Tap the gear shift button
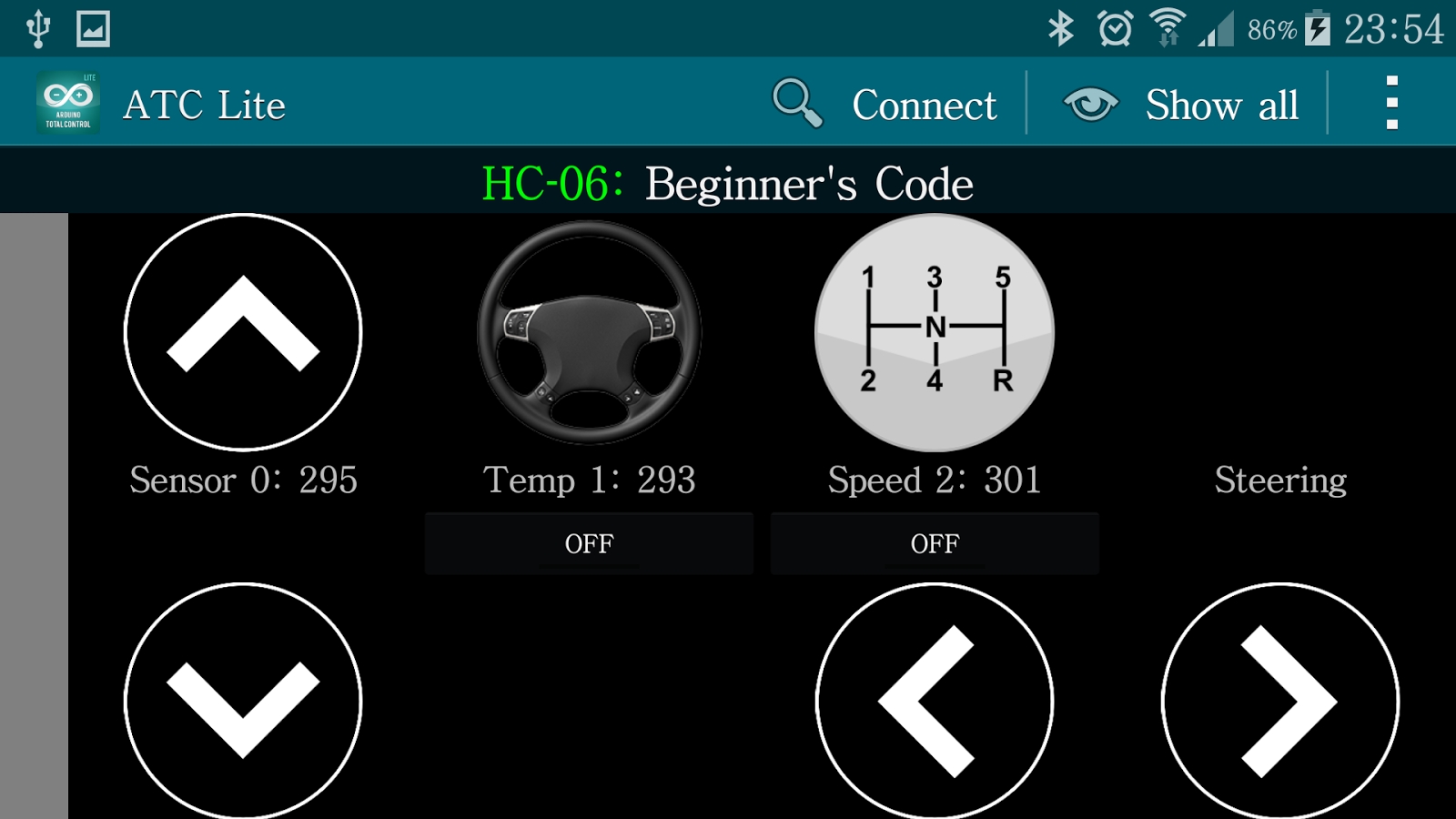Viewport: 1456px width, 819px height. tap(935, 332)
